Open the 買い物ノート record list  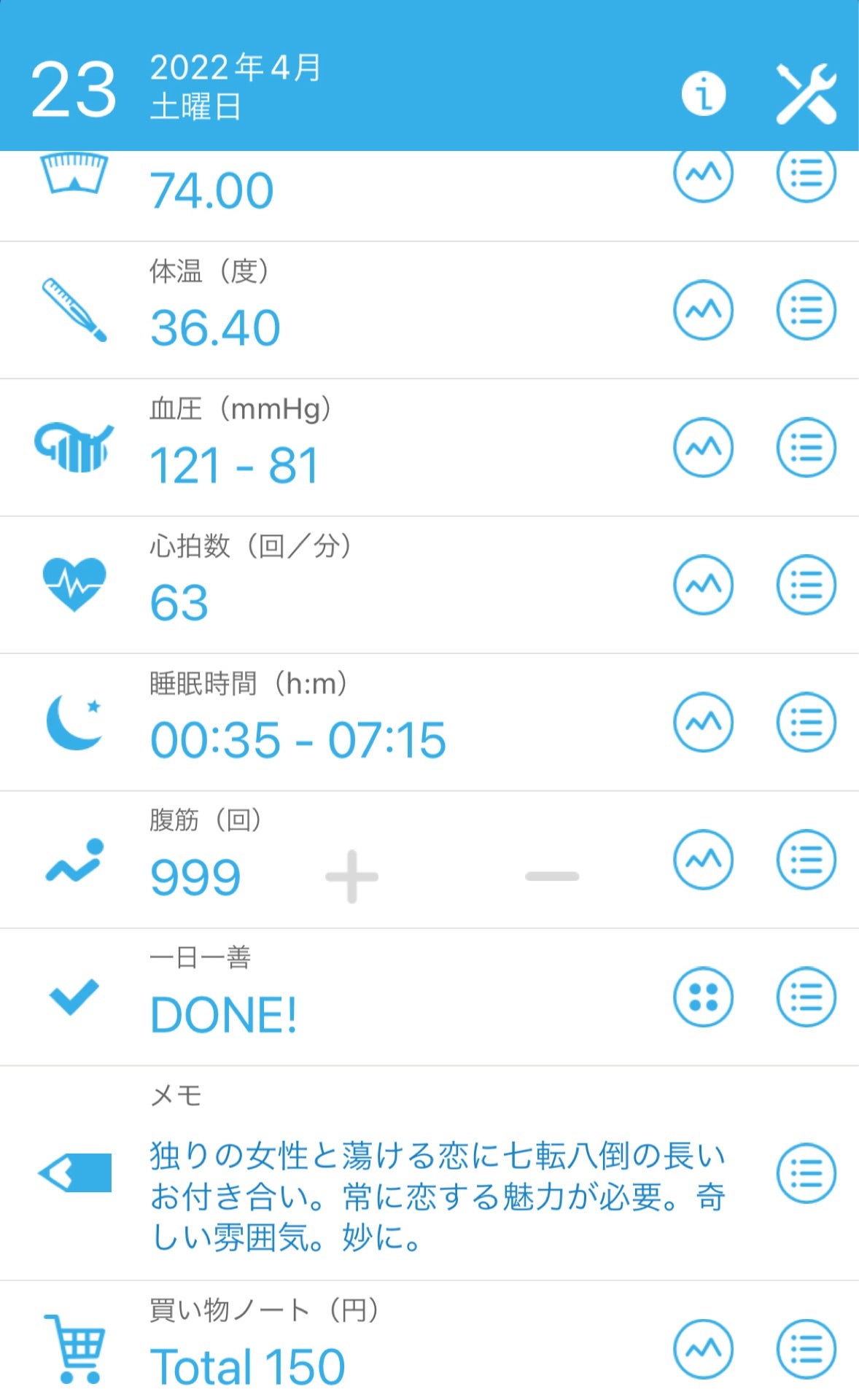(806, 1349)
